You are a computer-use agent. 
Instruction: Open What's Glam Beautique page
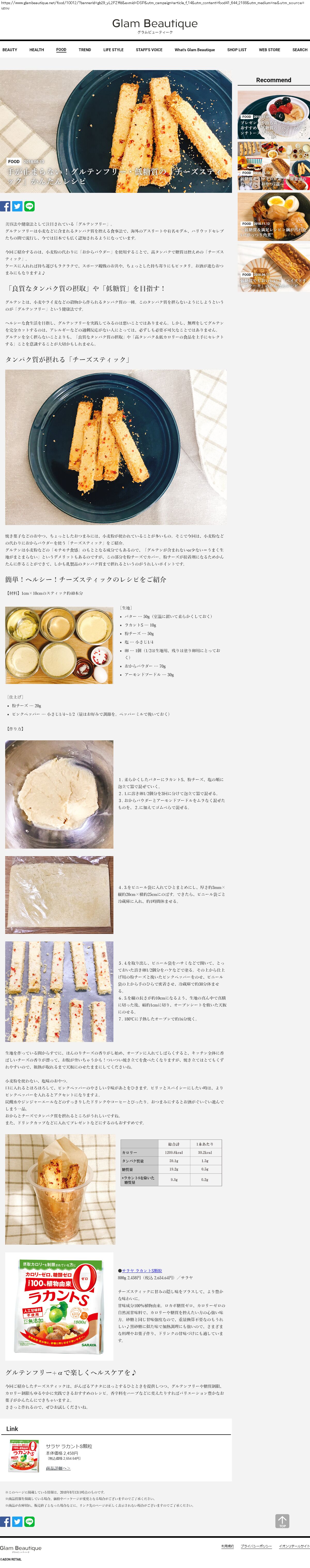[195, 50]
